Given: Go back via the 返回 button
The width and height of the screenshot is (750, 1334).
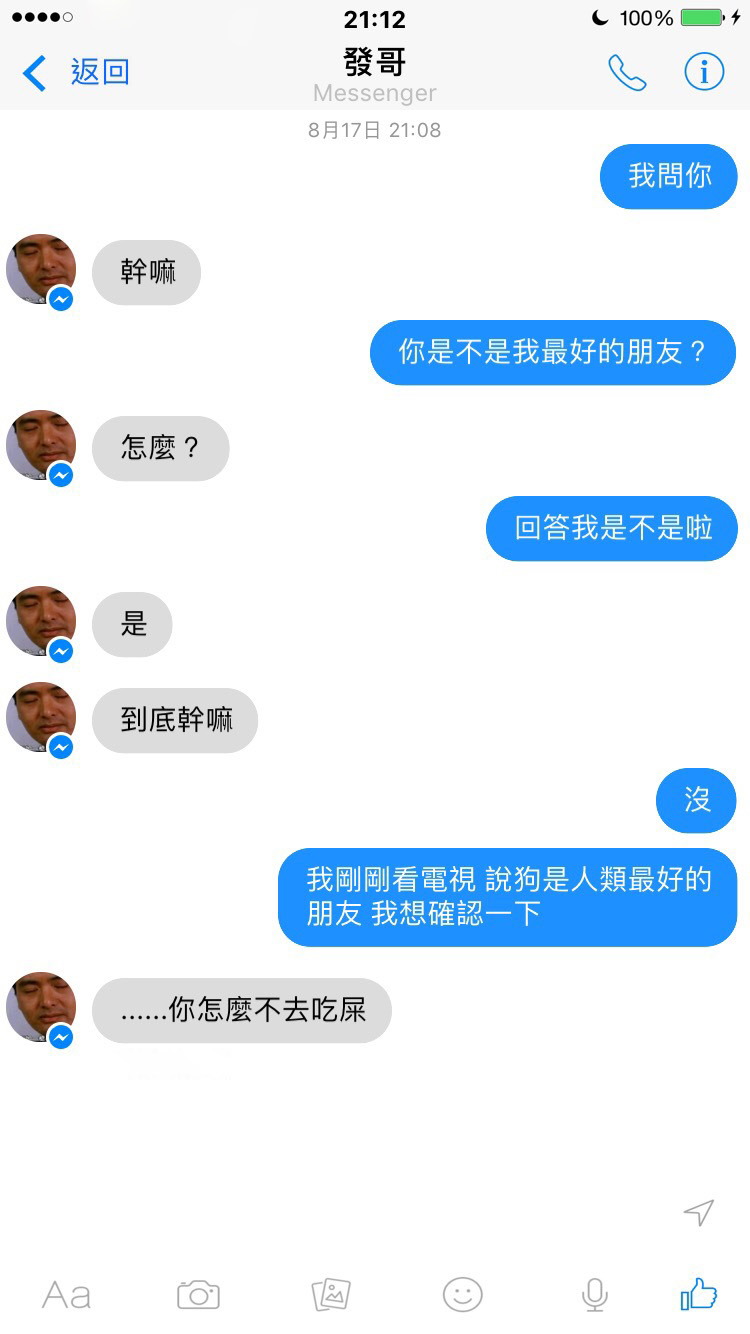Looking at the screenshot, I should pos(78,73).
